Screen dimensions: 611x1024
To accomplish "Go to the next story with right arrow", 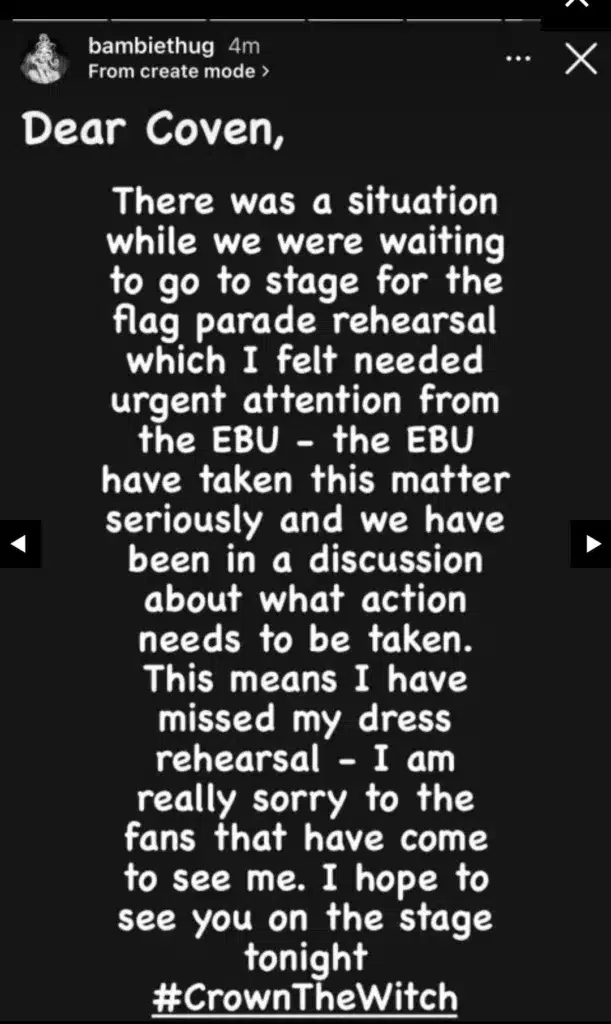I will coord(591,543).
